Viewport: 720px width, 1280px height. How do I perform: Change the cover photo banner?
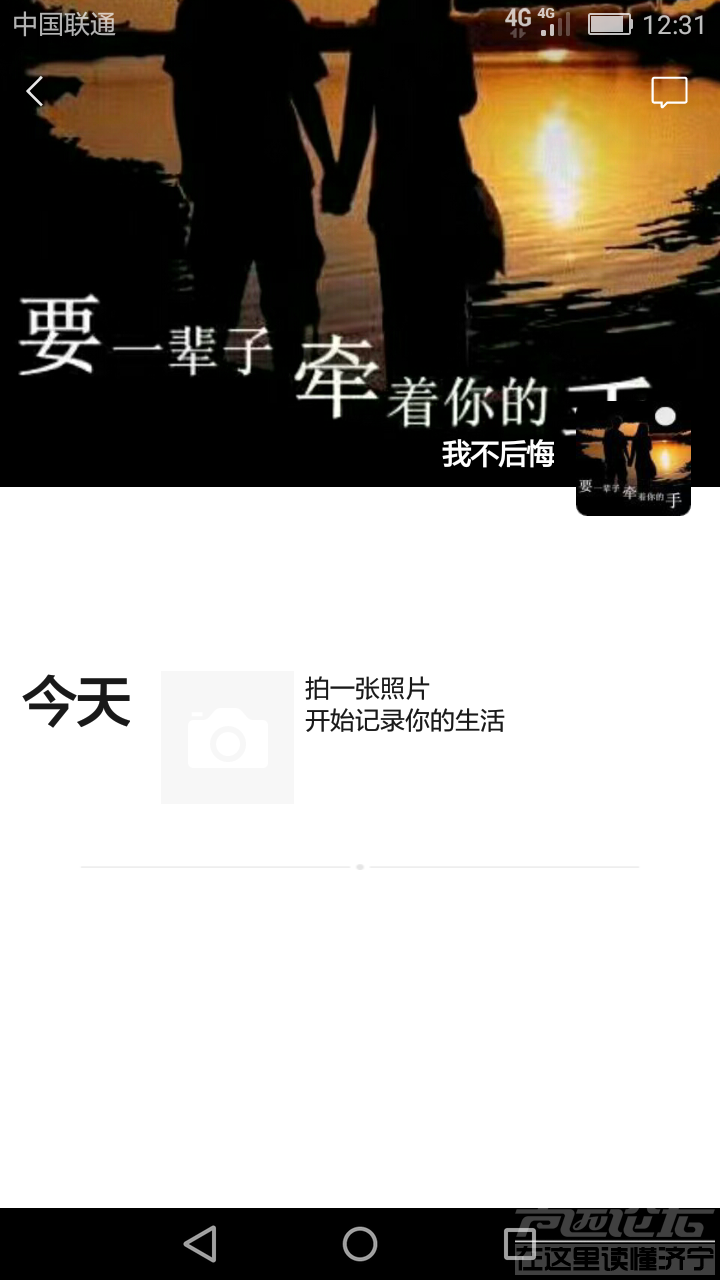tap(300, 250)
